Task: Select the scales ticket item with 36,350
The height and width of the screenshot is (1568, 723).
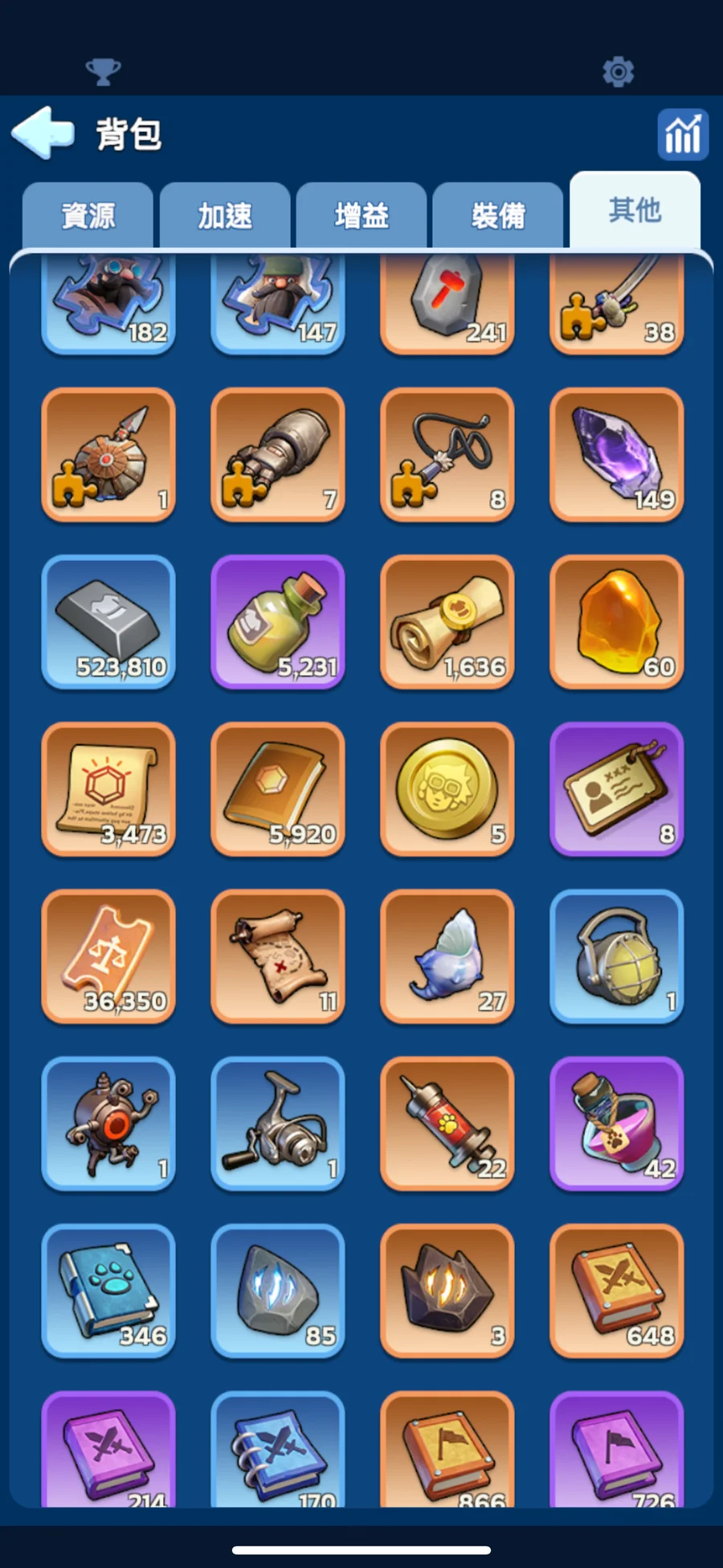Action: pos(108,956)
